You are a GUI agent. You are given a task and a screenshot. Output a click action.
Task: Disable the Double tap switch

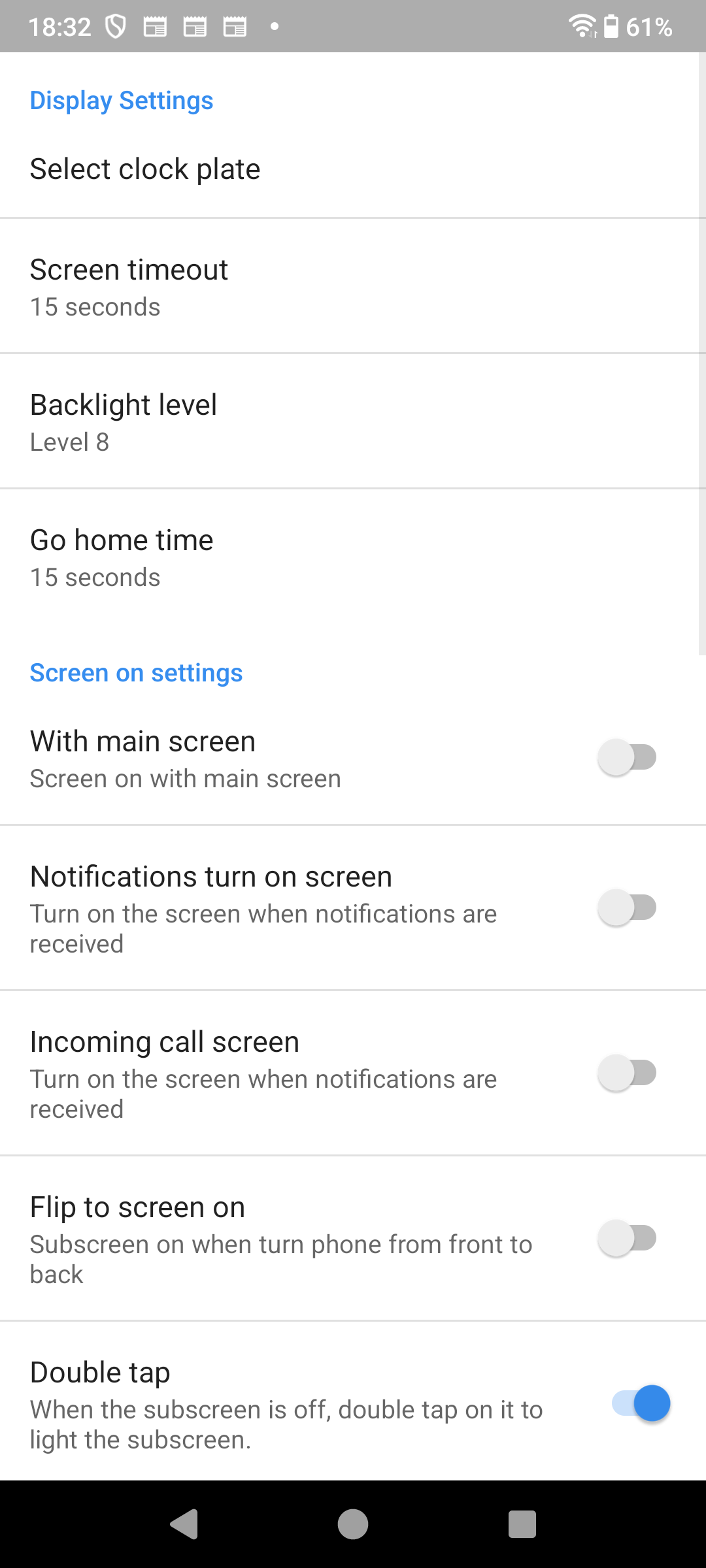click(x=641, y=1403)
